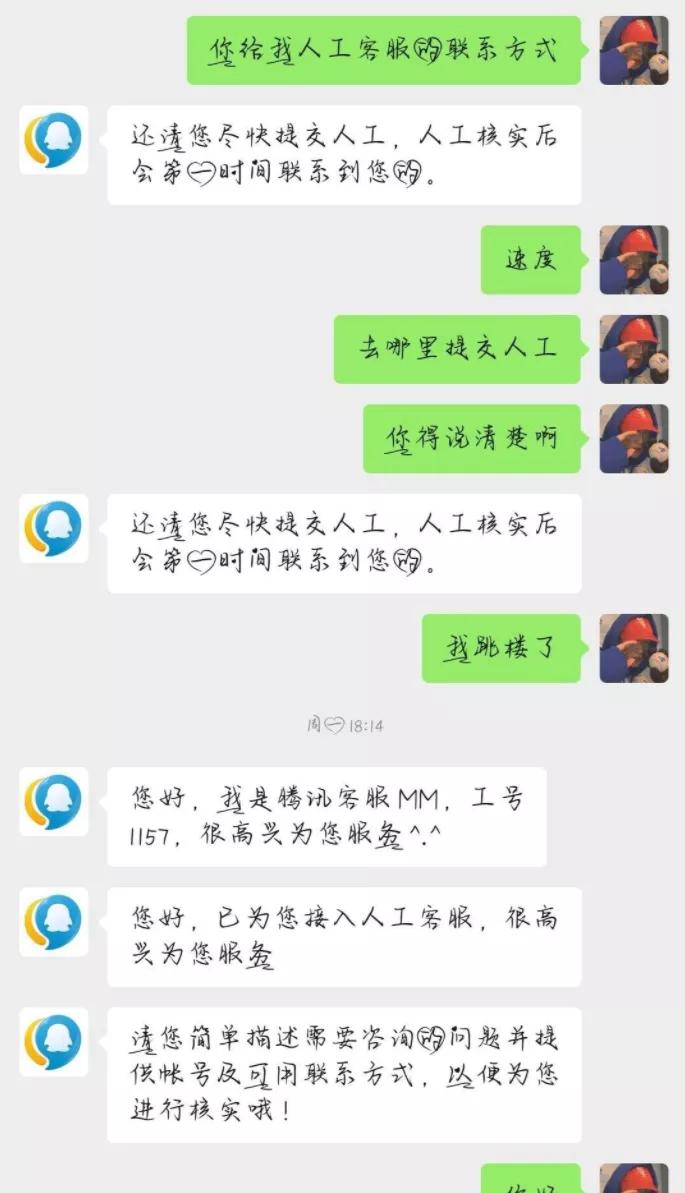The height and width of the screenshot is (1193, 685).
Task: Open 腾讯客服 avatar beside "请您简单描述" message
Action: coord(53,1042)
